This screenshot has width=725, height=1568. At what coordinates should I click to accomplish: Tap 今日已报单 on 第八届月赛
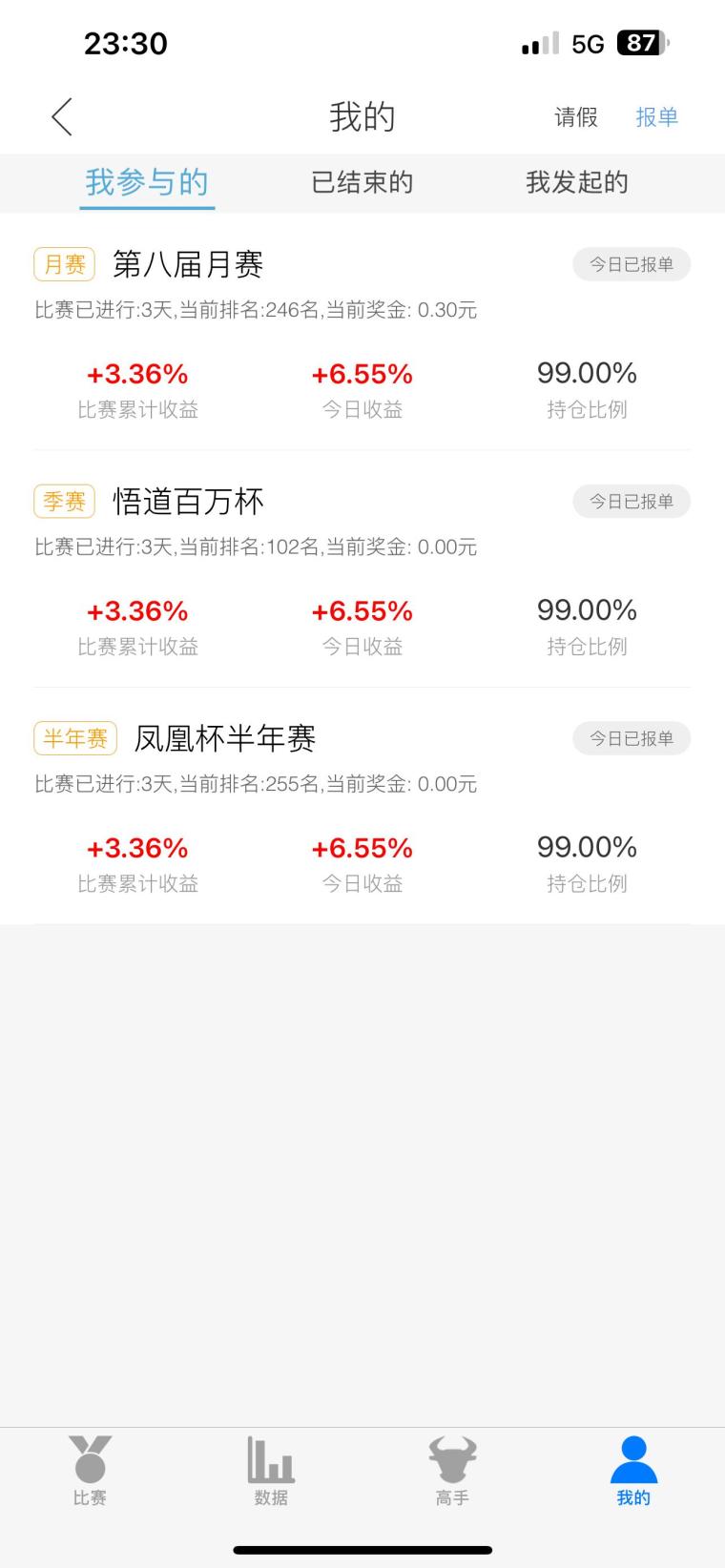tap(632, 264)
